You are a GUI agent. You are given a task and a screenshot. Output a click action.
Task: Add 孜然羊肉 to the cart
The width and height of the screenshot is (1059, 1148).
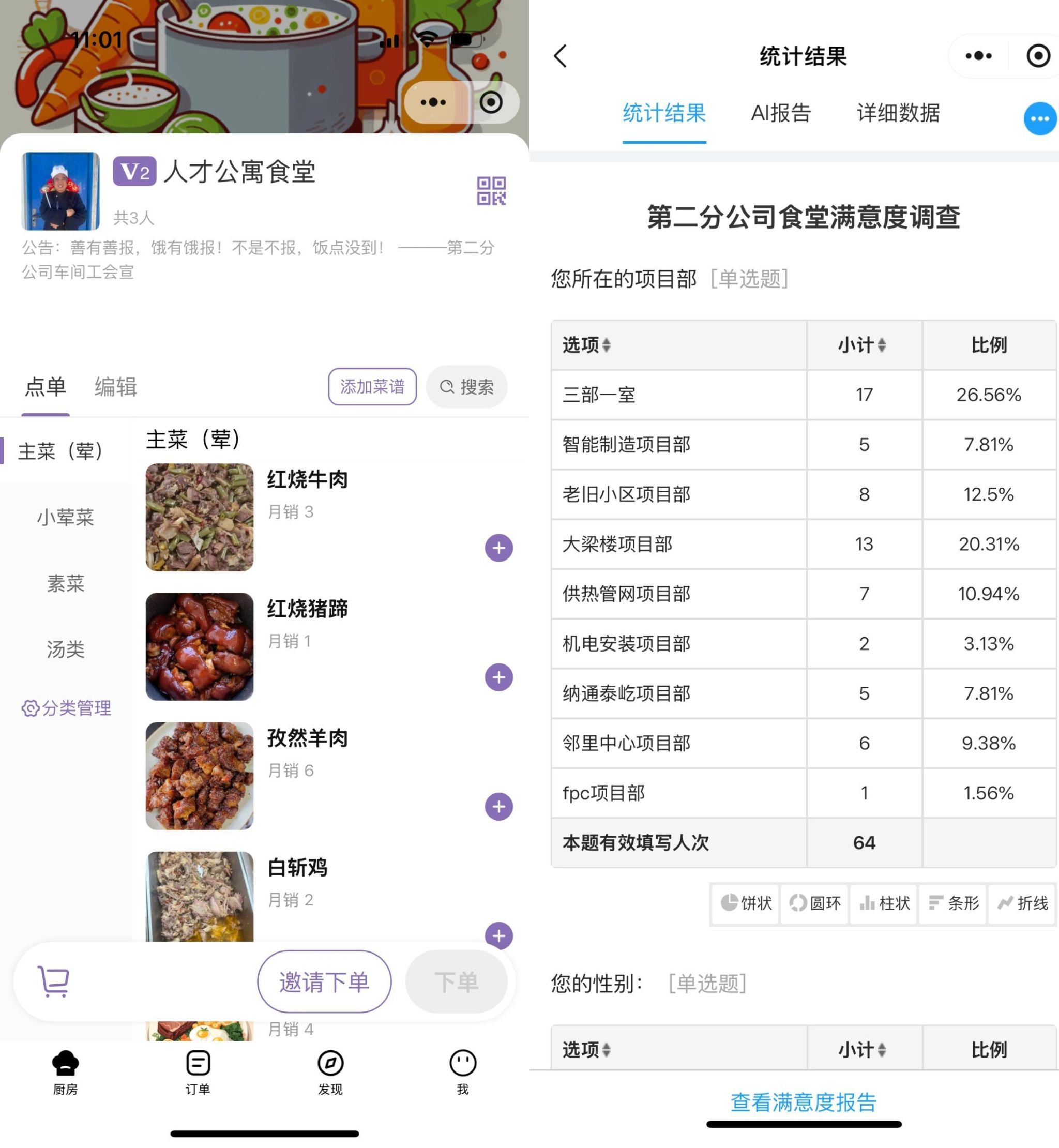pos(498,807)
